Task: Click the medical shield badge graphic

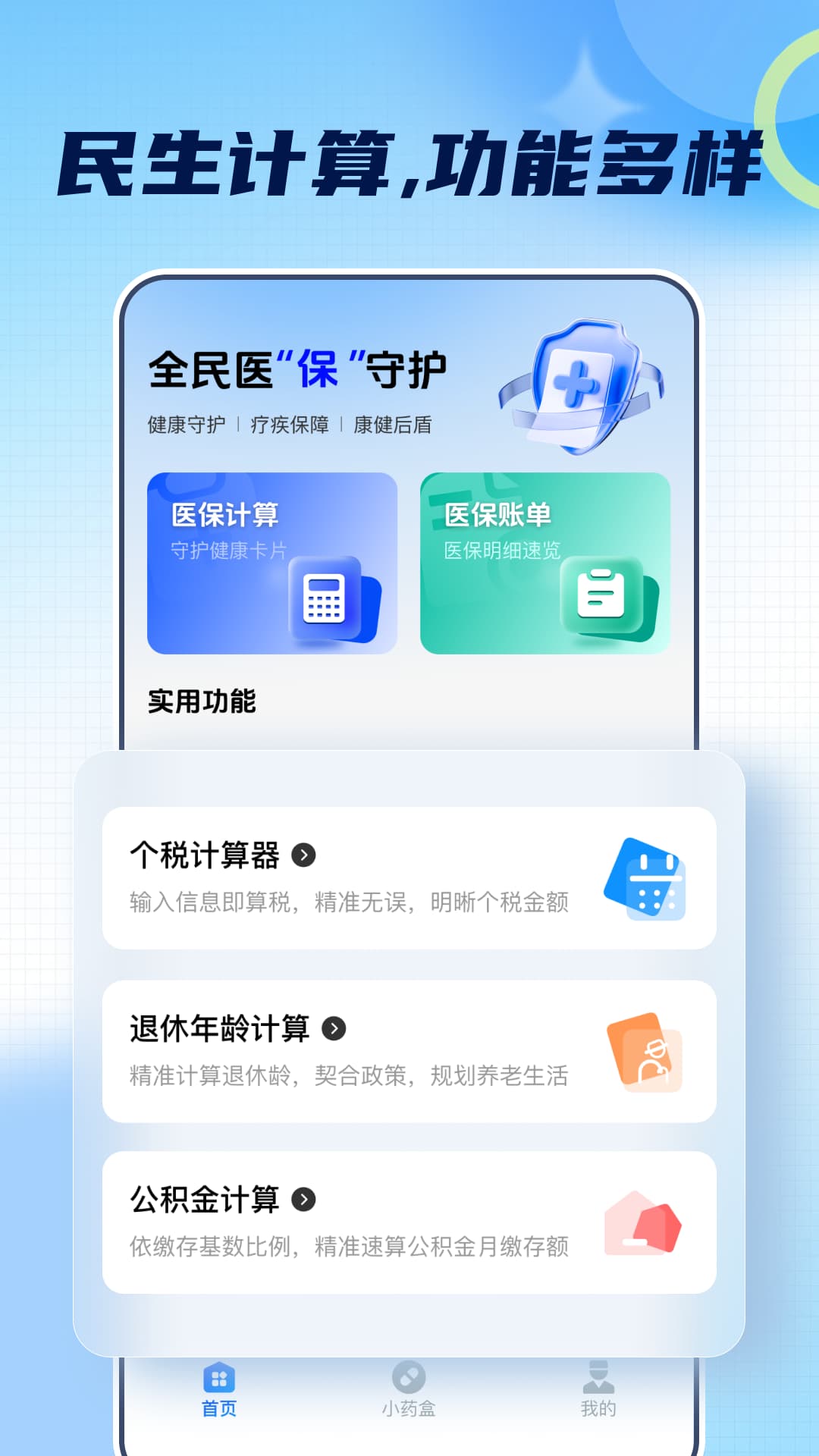Action: click(580, 387)
